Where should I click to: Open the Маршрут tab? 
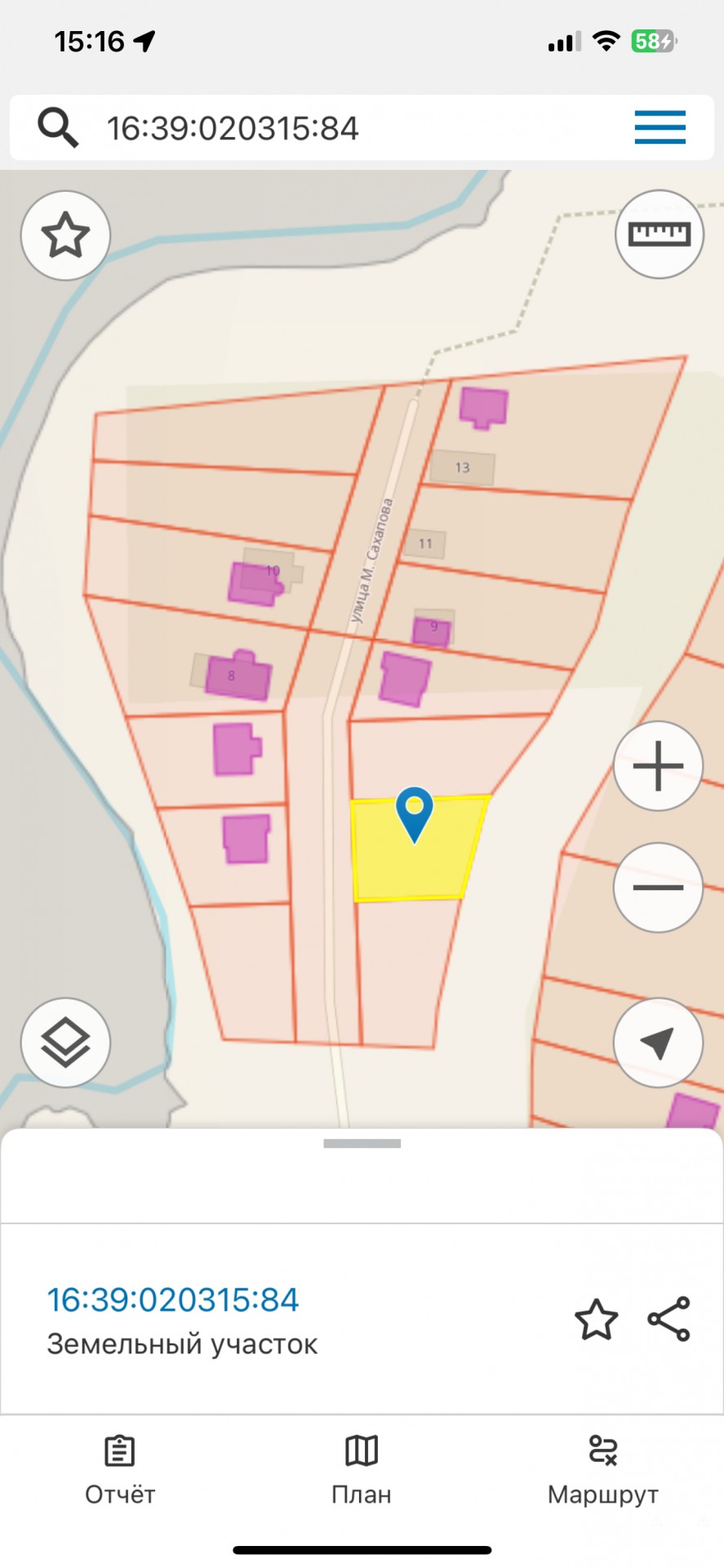[602, 1470]
